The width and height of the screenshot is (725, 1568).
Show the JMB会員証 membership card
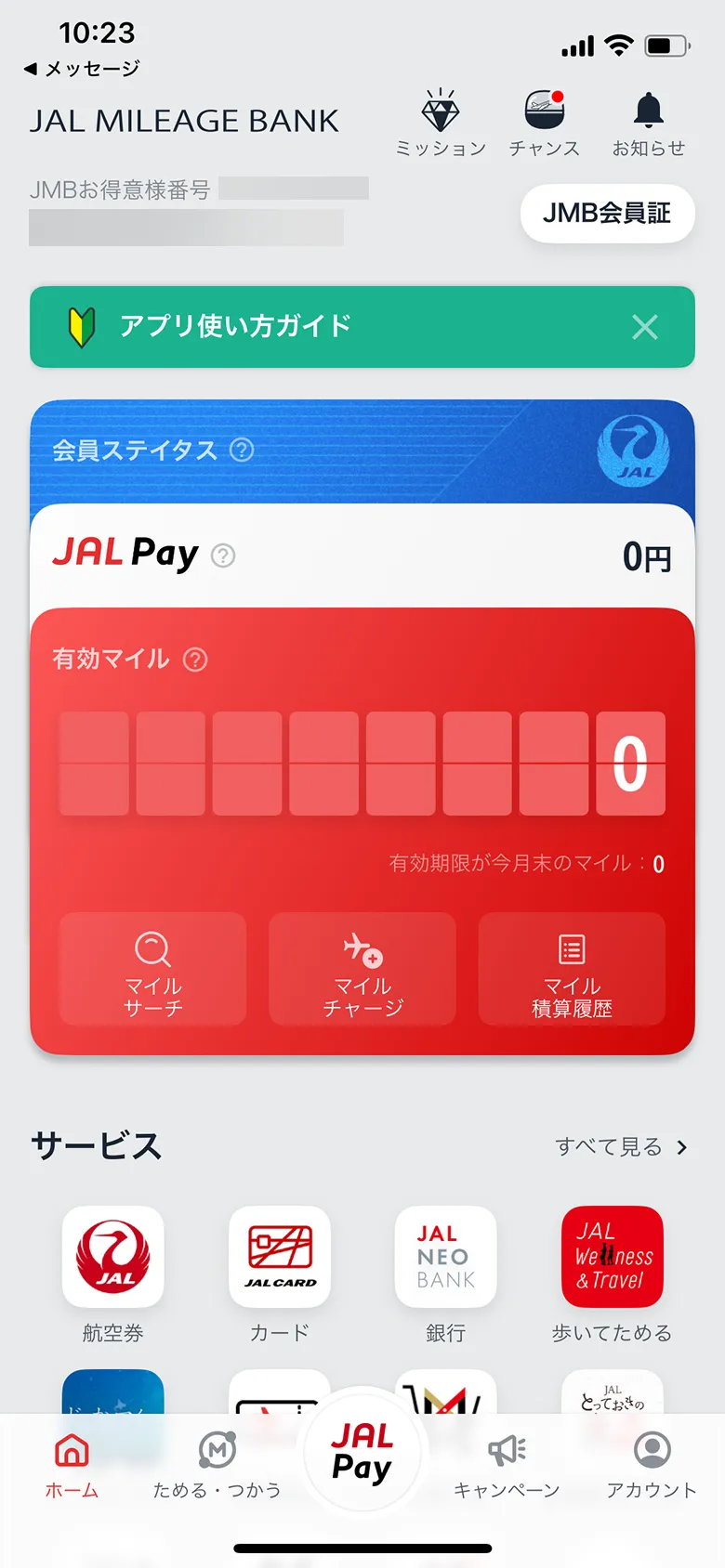pyautogui.click(x=607, y=214)
